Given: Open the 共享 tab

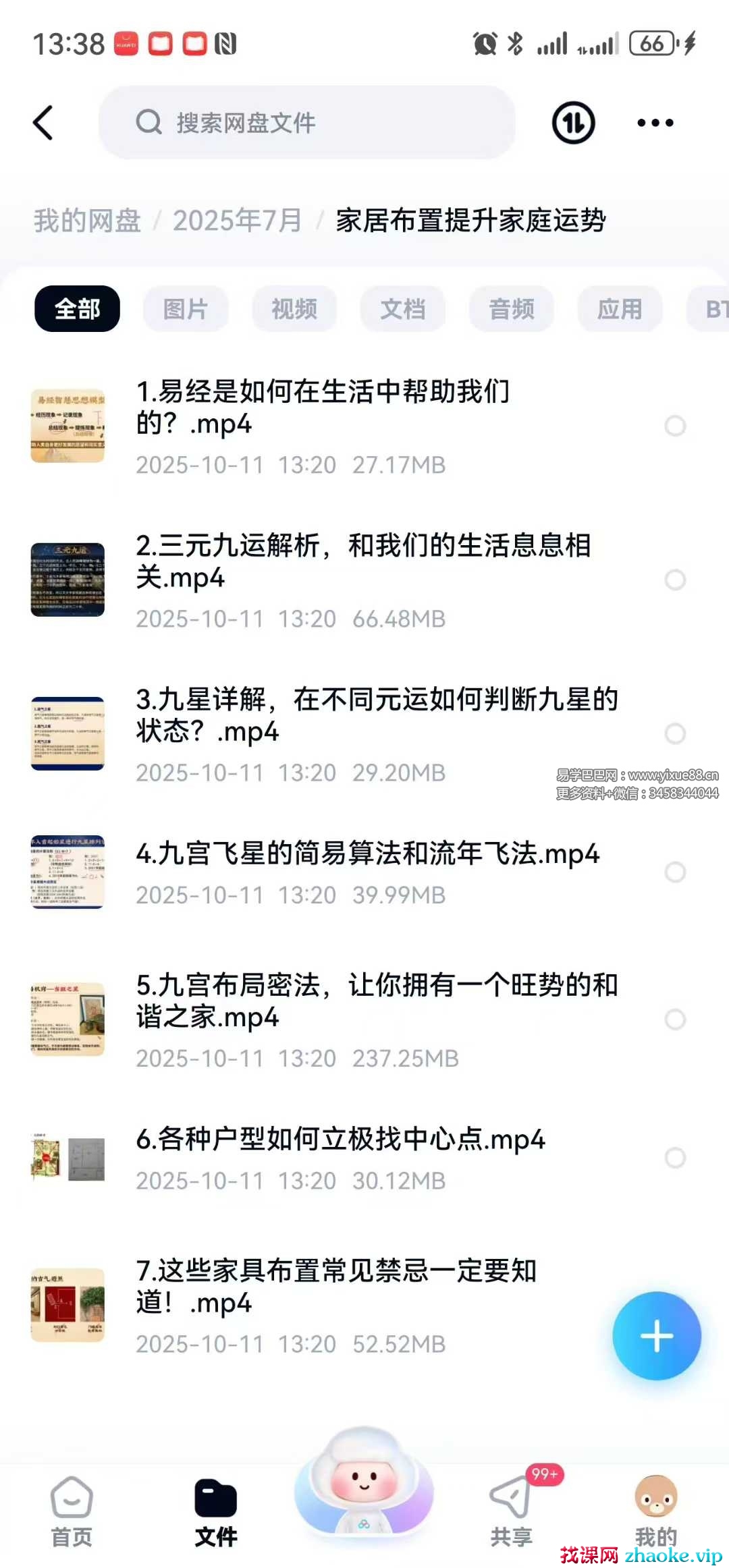Looking at the screenshot, I should point(511,1511).
